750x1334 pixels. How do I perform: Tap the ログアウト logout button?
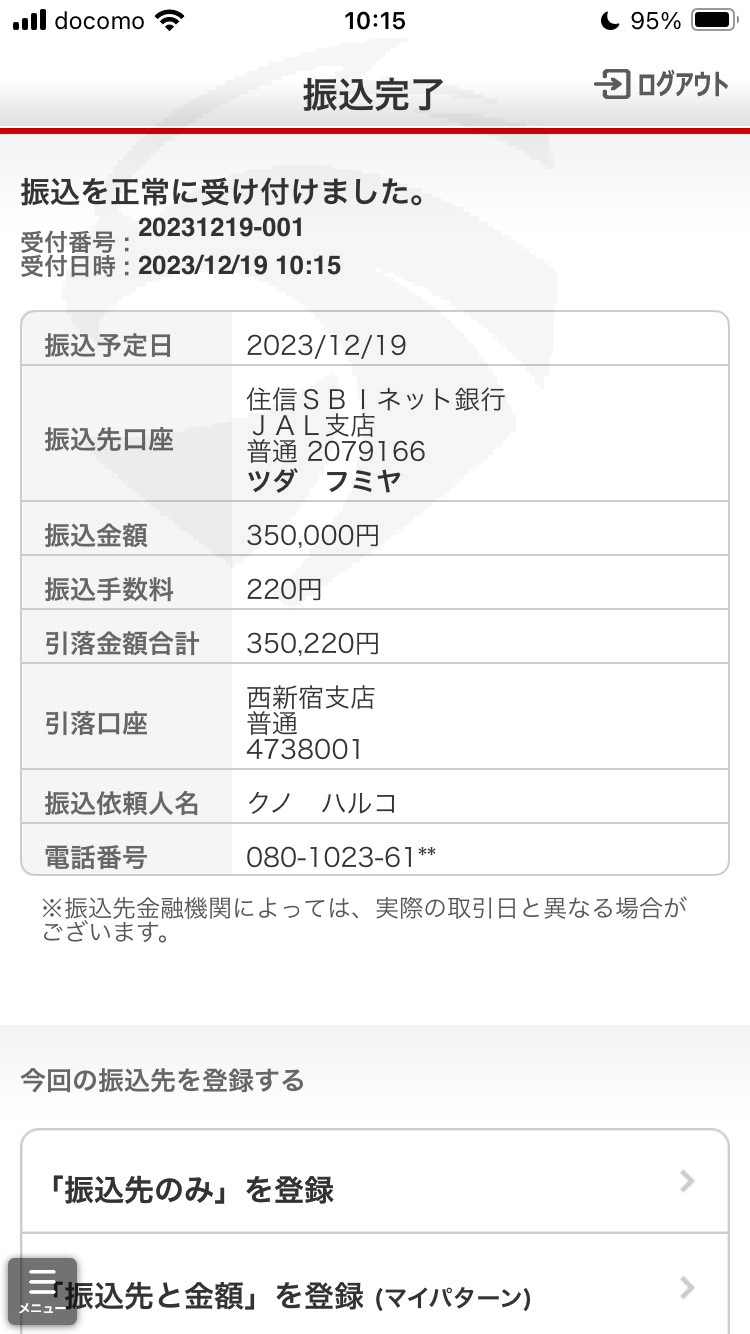click(x=662, y=85)
